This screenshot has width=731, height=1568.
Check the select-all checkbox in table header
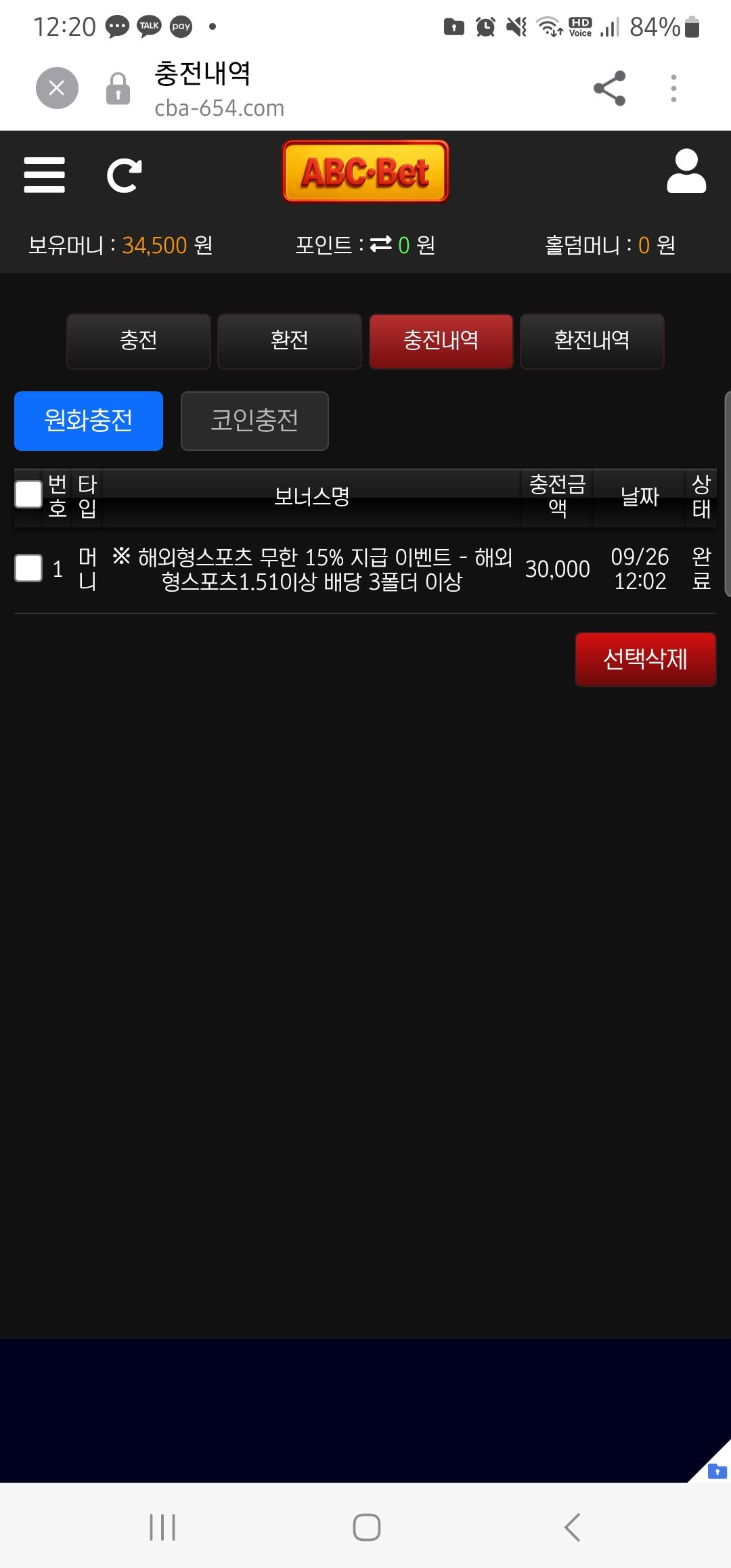coord(28,495)
